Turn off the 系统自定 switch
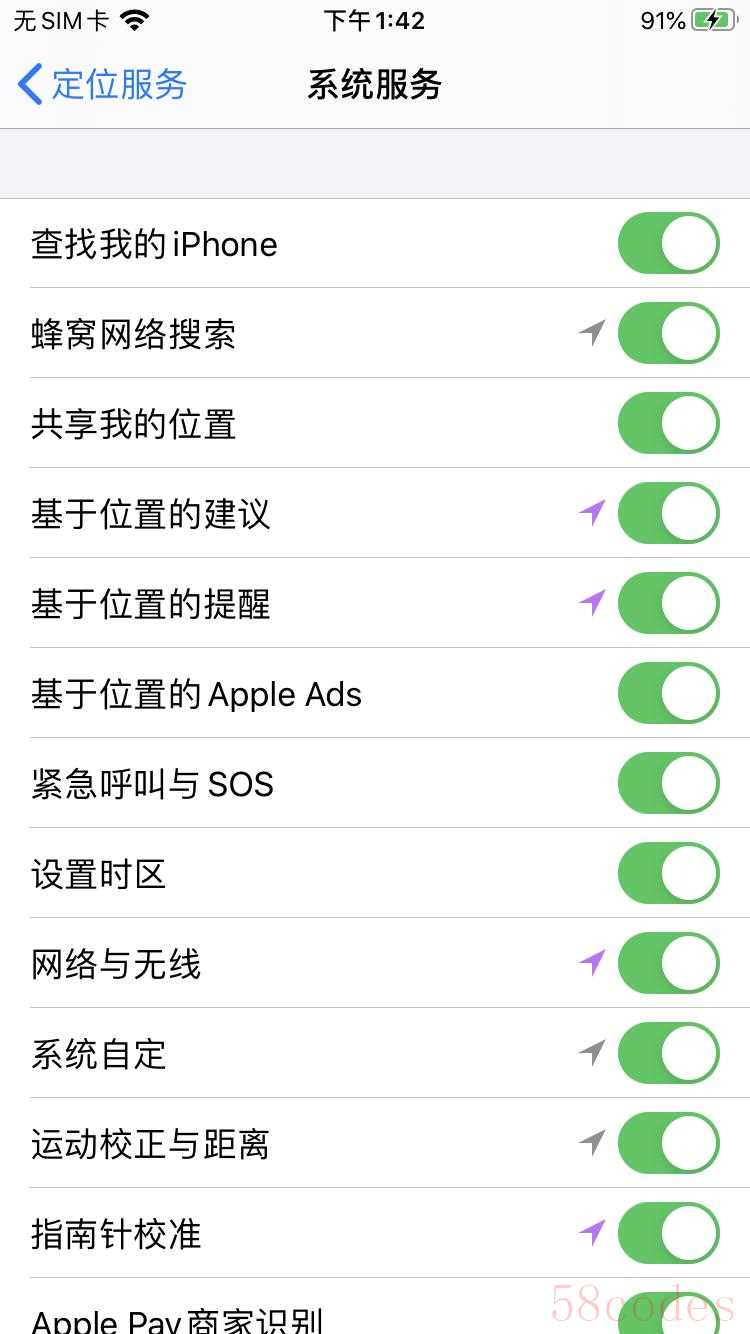Screen dimensions: 750x1334 point(668,1053)
